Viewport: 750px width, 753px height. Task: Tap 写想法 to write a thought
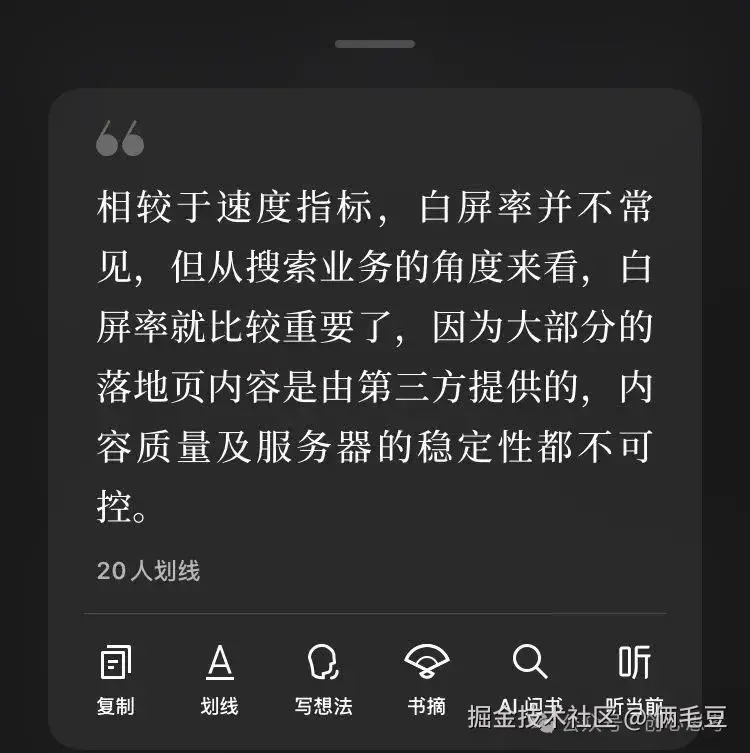(x=323, y=706)
